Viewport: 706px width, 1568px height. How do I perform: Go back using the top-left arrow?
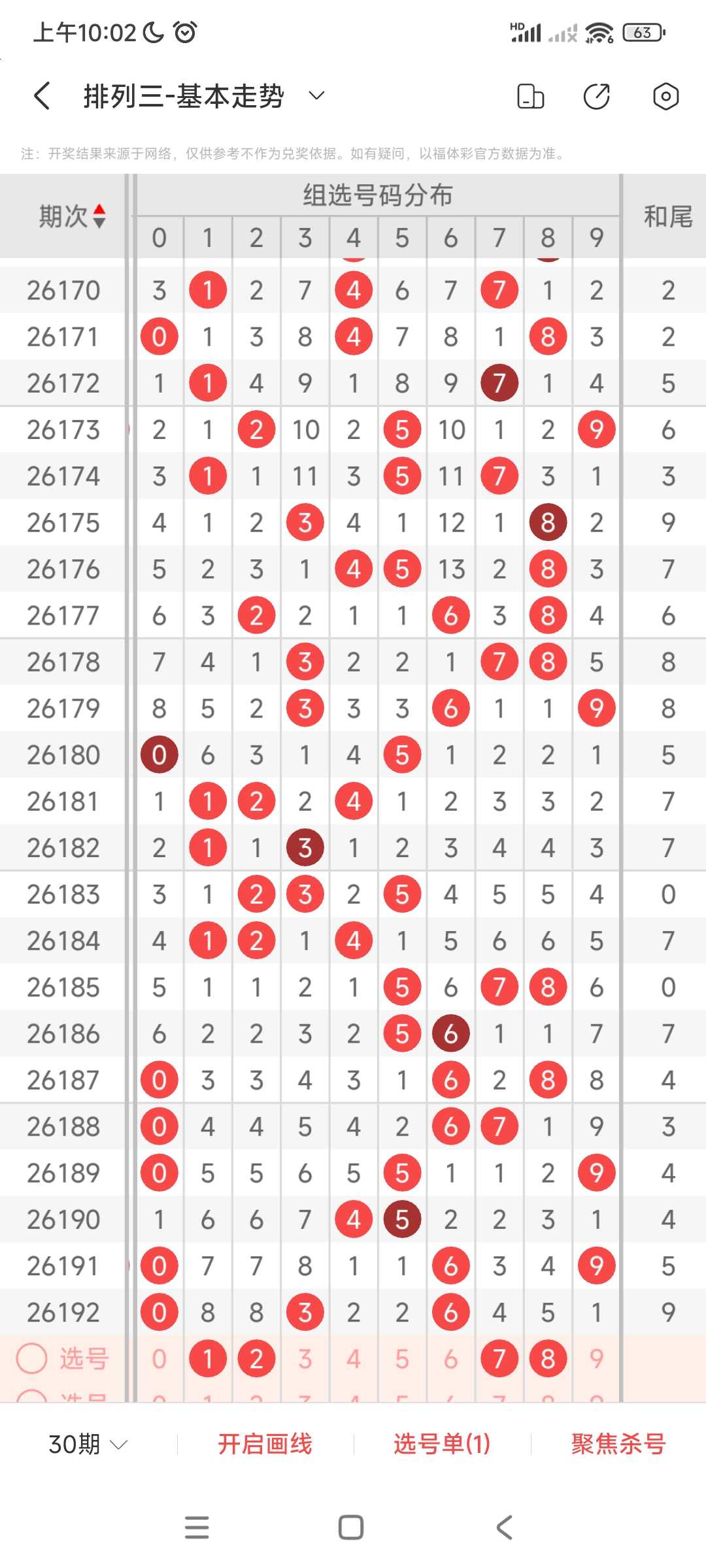click(x=42, y=96)
